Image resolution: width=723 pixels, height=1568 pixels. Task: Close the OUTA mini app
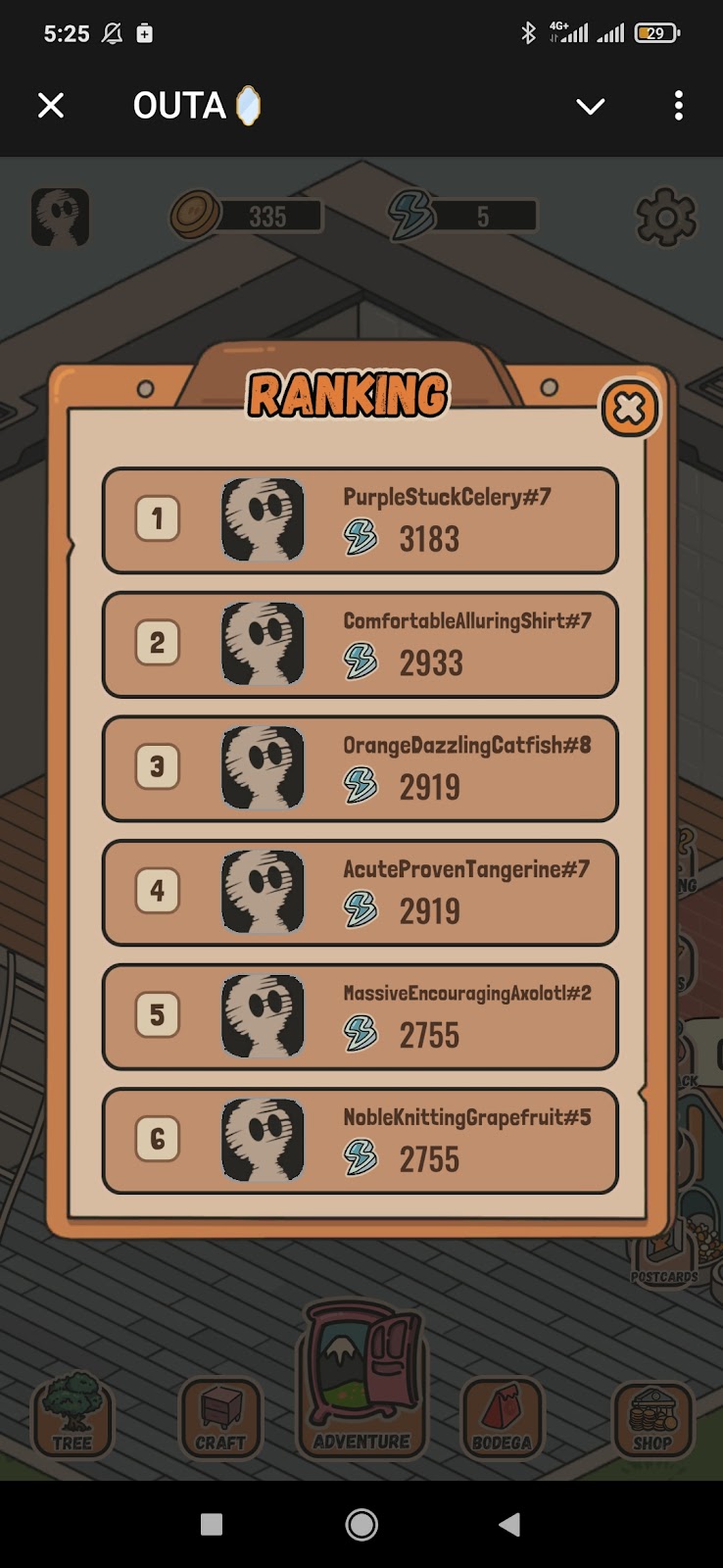click(x=51, y=105)
